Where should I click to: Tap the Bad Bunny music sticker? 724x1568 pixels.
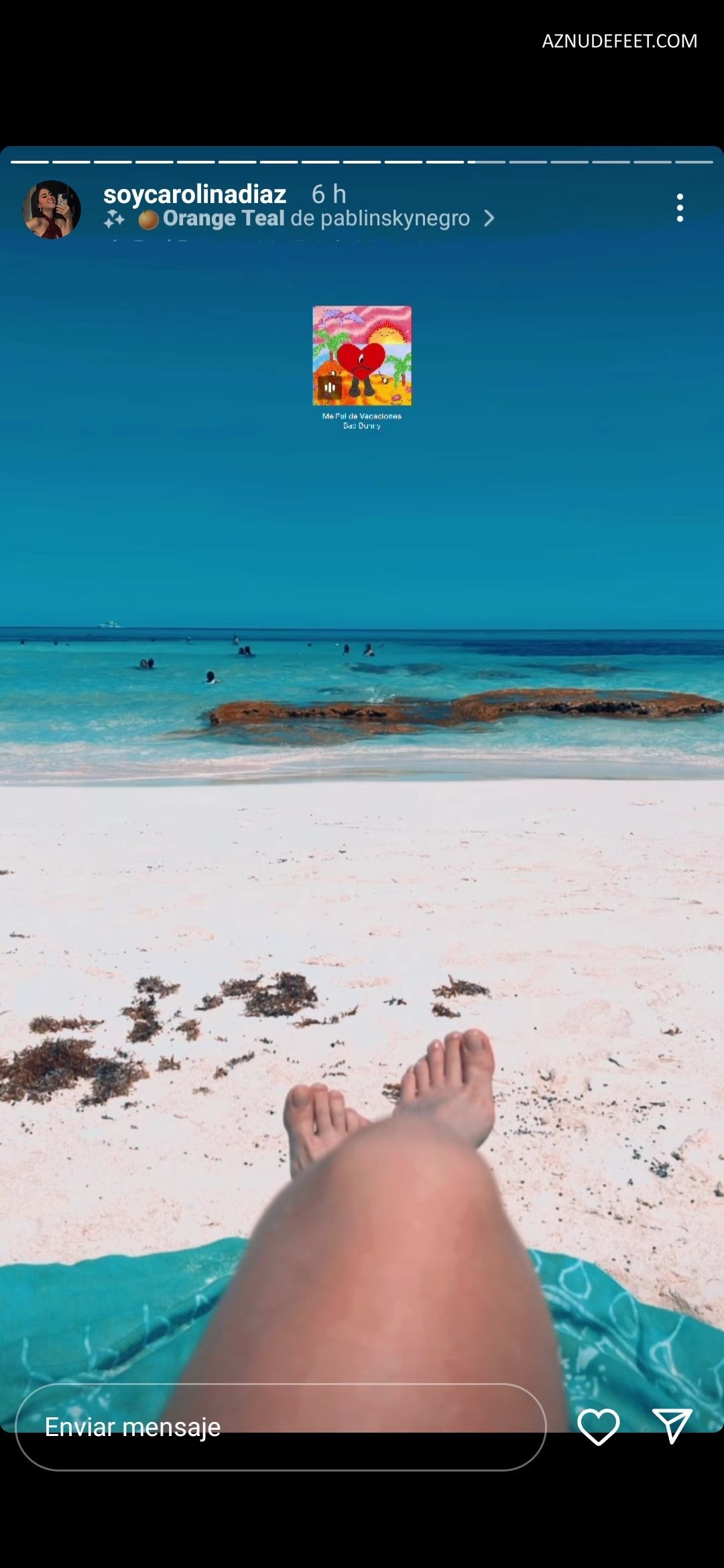[362, 367]
